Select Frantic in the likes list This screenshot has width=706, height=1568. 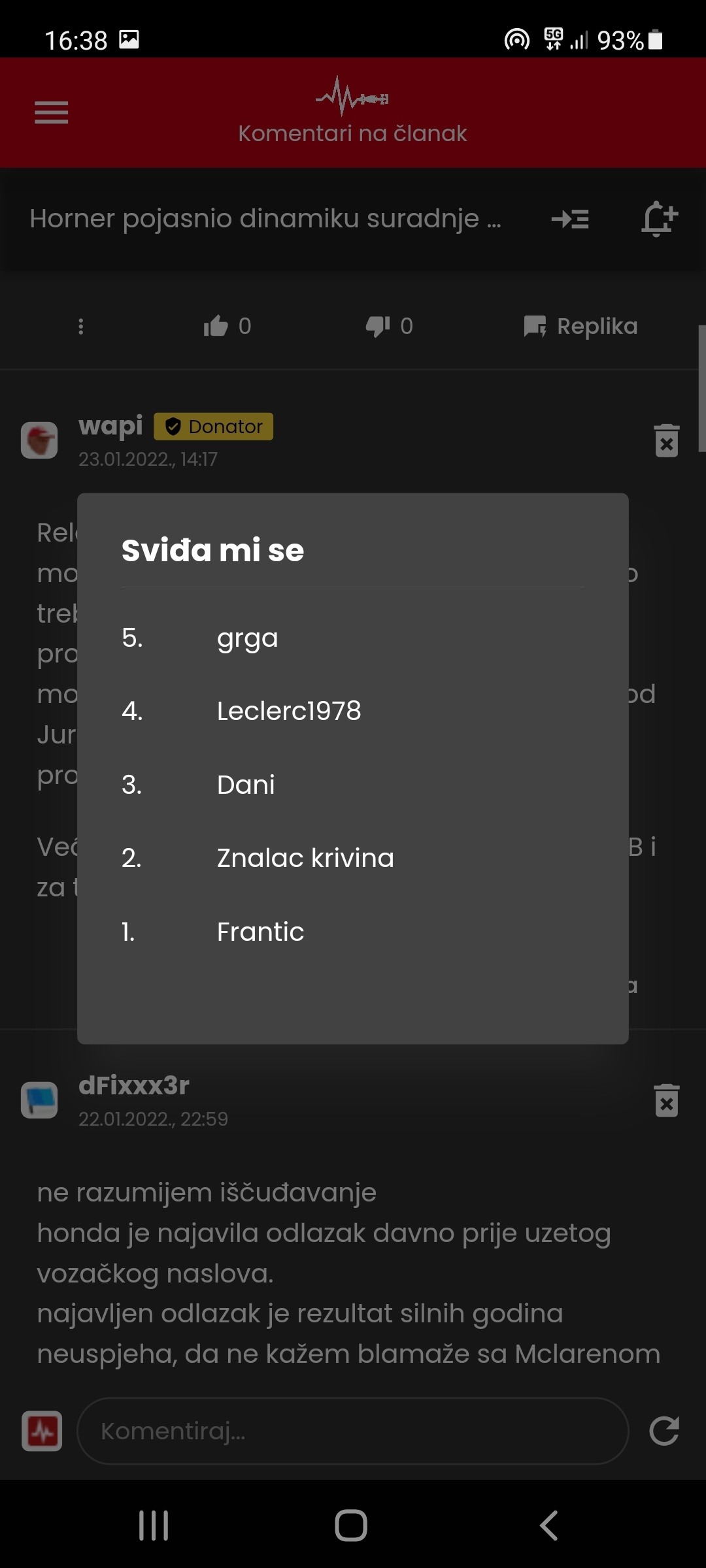point(352,932)
